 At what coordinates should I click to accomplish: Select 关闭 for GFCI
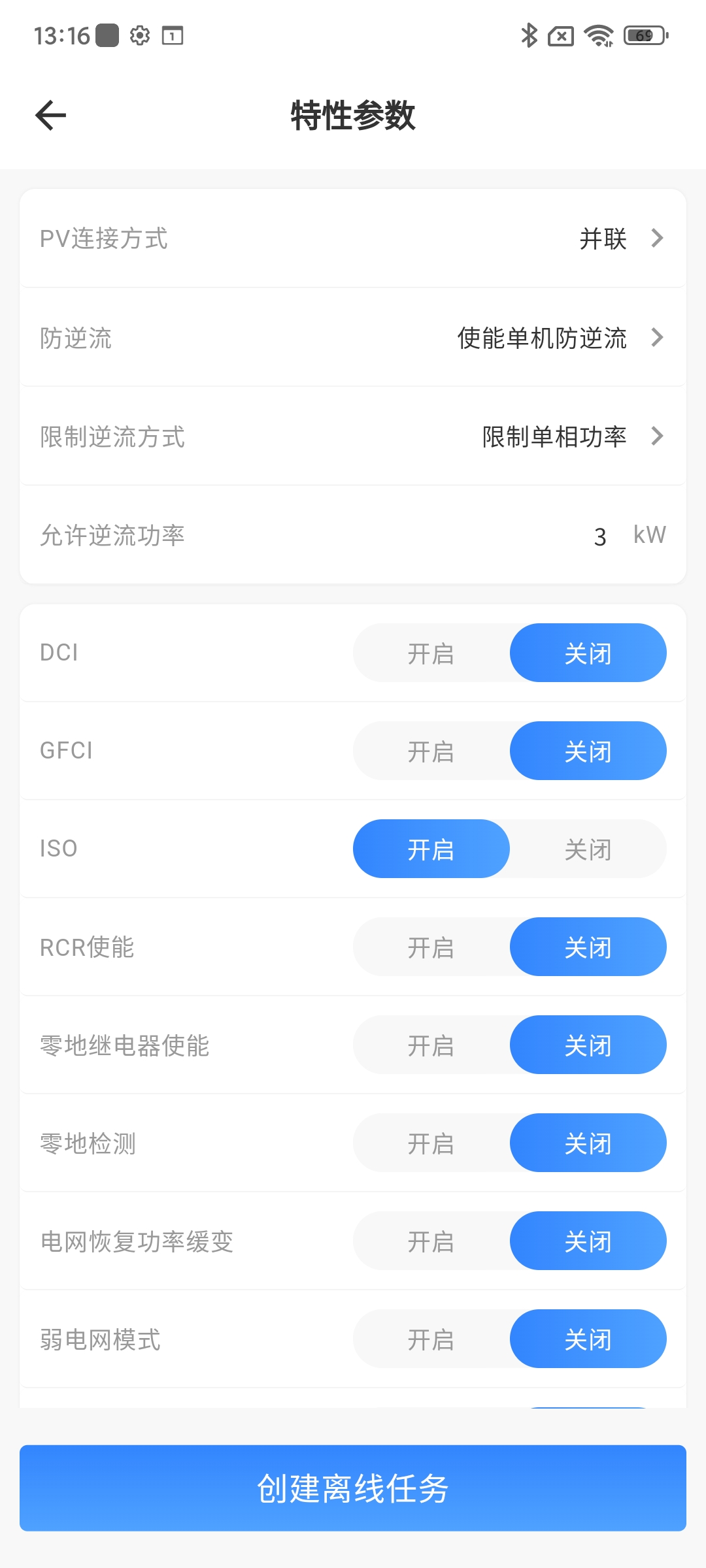click(588, 751)
